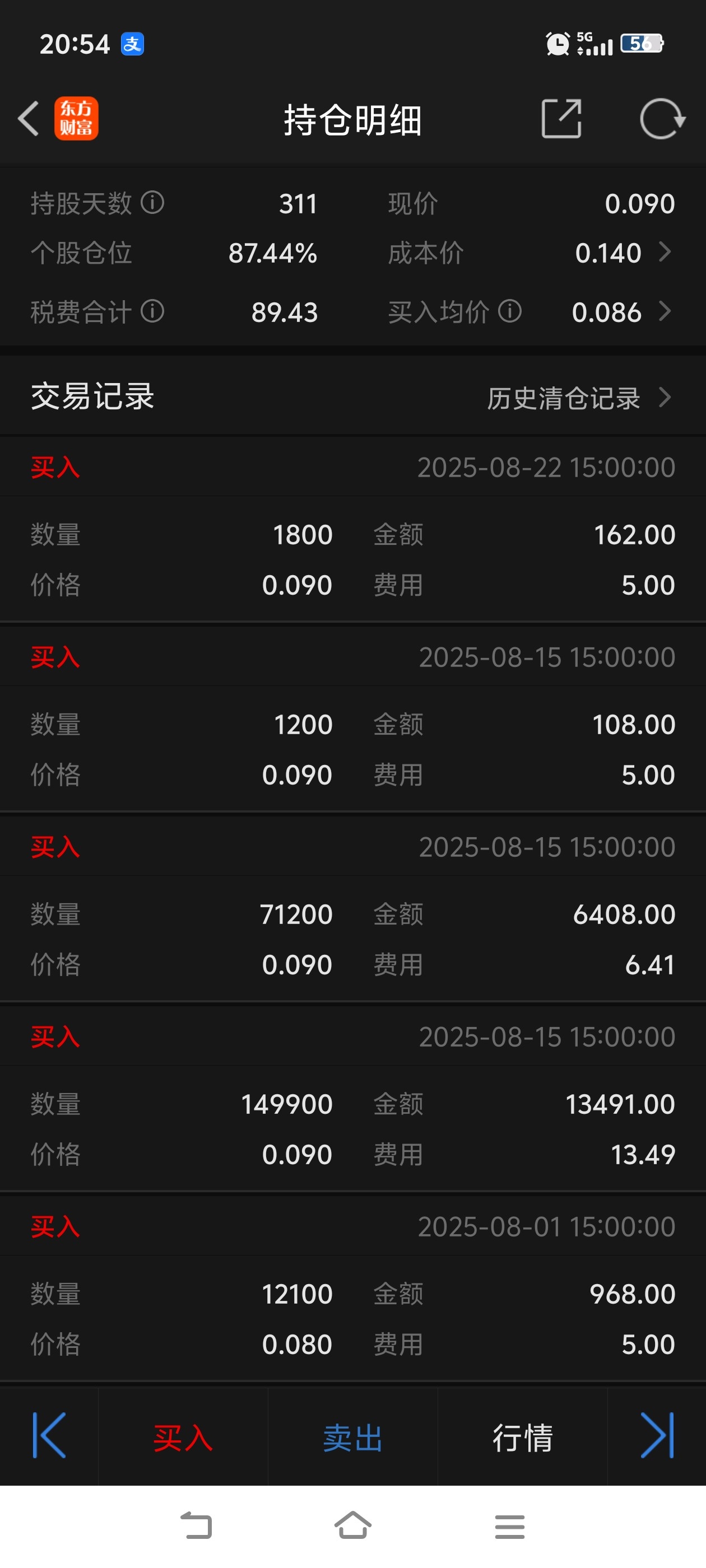The height and width of the screenshot is (1568, 706).
Task: Tap the blue 卖出 button
Action: click(352, 1438)
